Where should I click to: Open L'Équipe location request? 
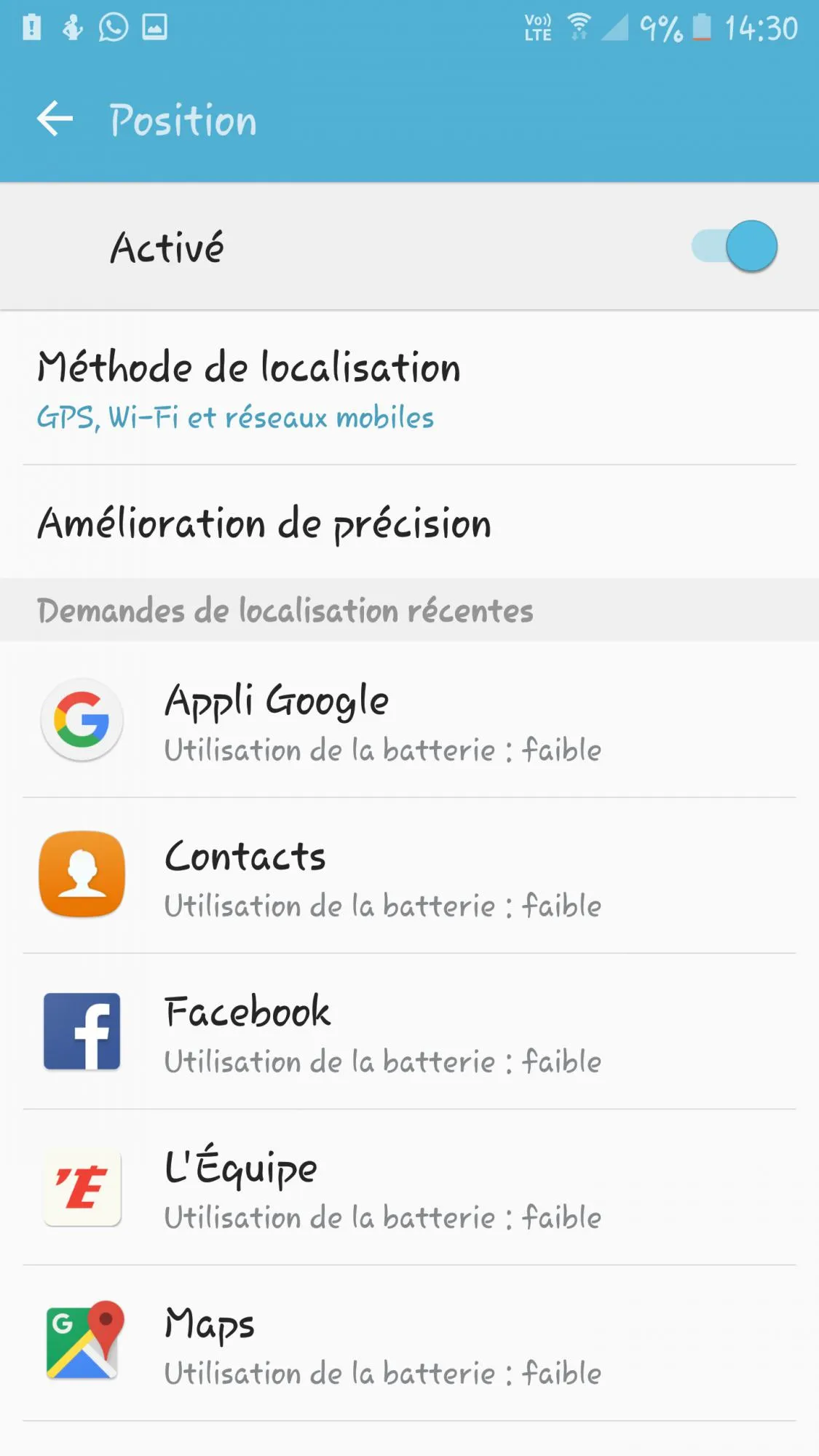(409, 1188)
